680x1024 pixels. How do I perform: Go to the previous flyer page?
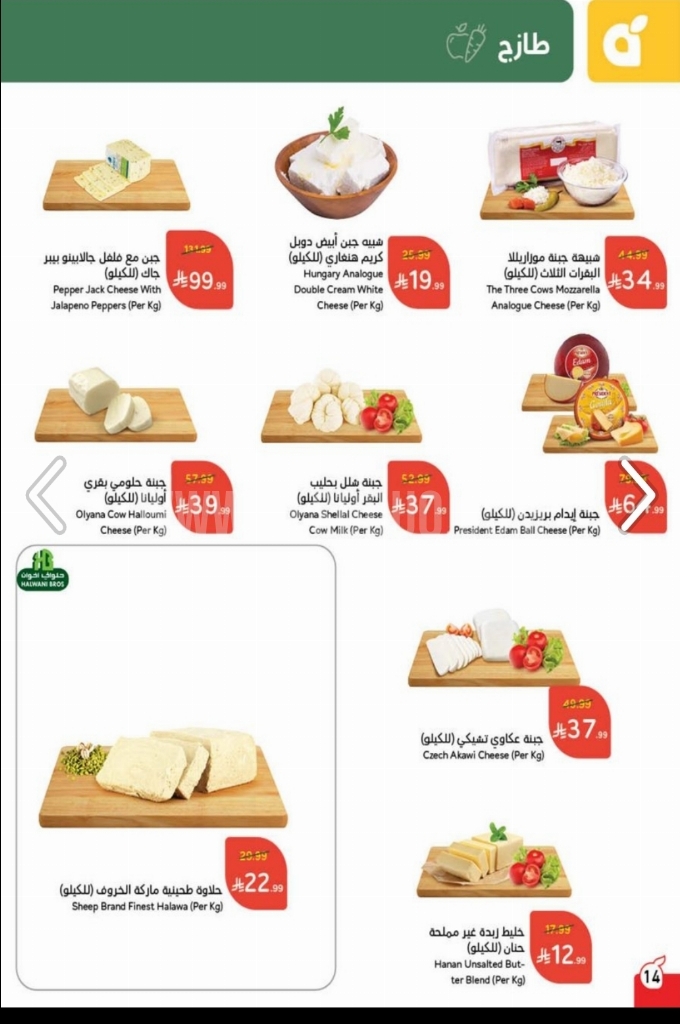point(46,494)
